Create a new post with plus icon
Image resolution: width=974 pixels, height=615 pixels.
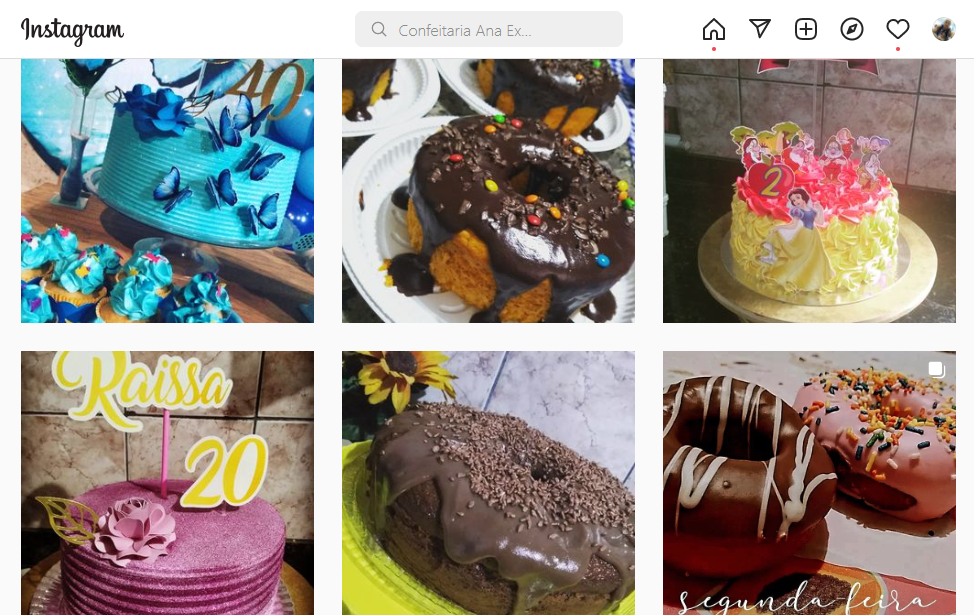[806, 29]
